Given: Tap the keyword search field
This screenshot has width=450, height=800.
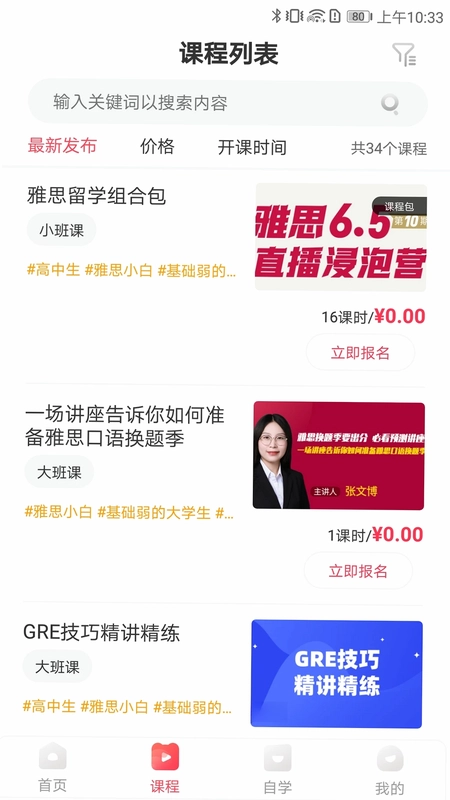Looking at the screenshot, I should pos(228,103).
